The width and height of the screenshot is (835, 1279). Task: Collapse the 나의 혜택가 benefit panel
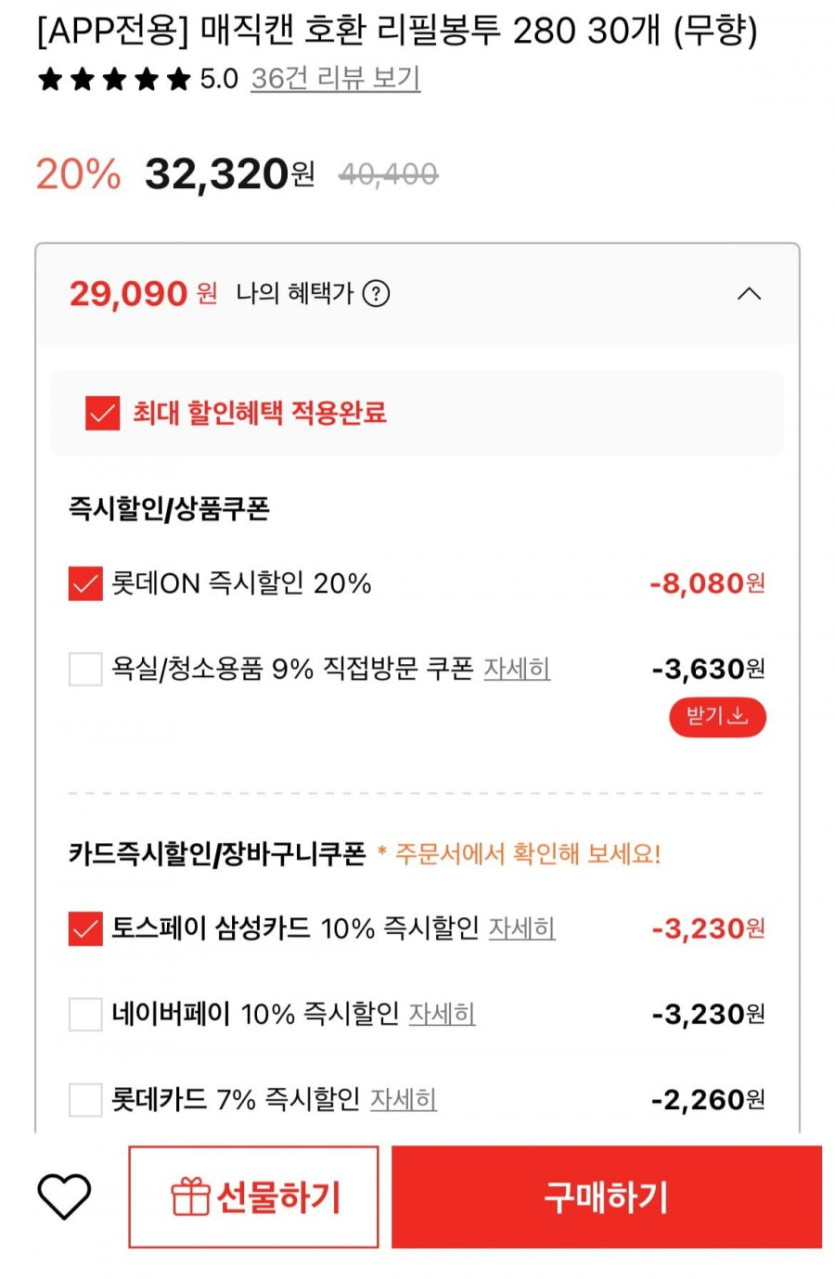click(x=749, y=294)
